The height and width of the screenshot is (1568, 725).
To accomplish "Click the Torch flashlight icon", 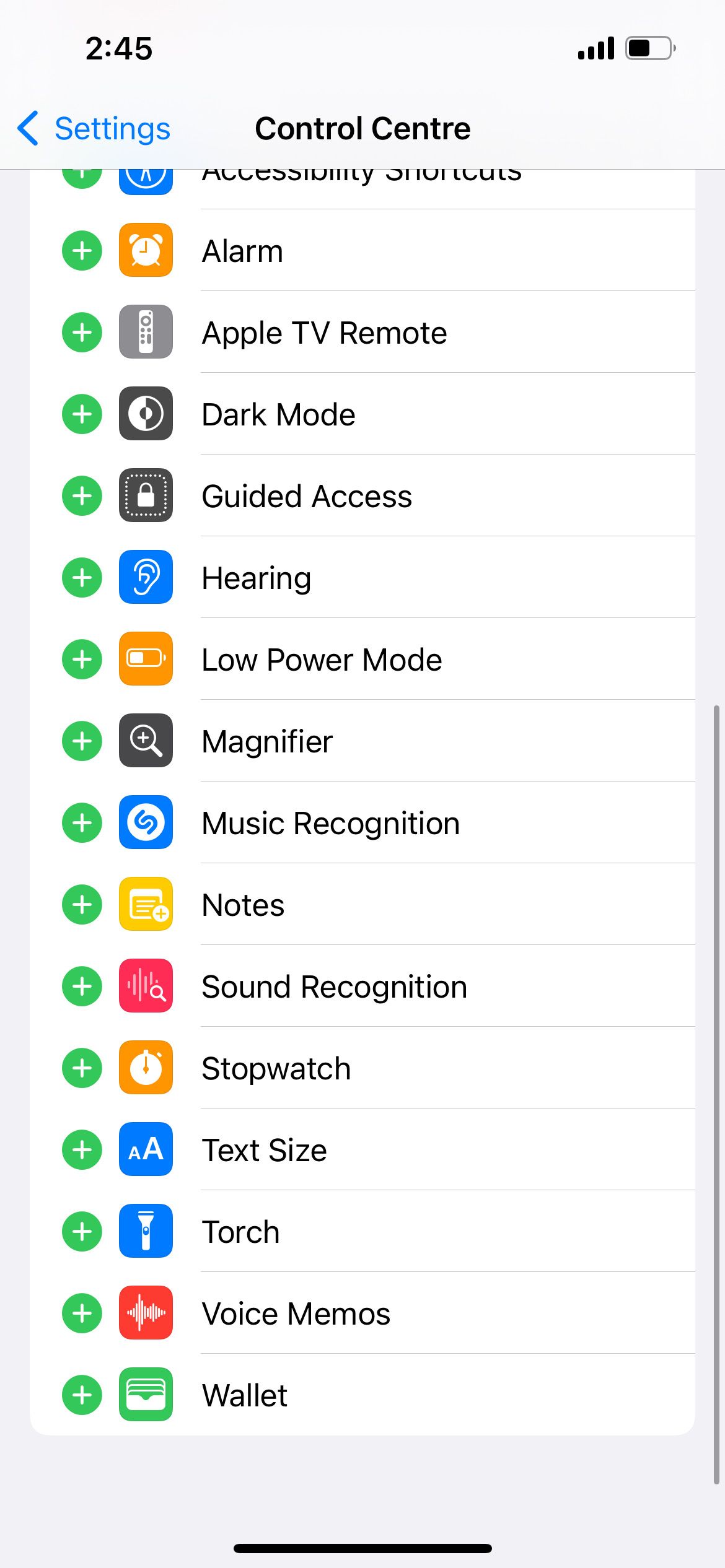I will click(x=145, y=1231).
